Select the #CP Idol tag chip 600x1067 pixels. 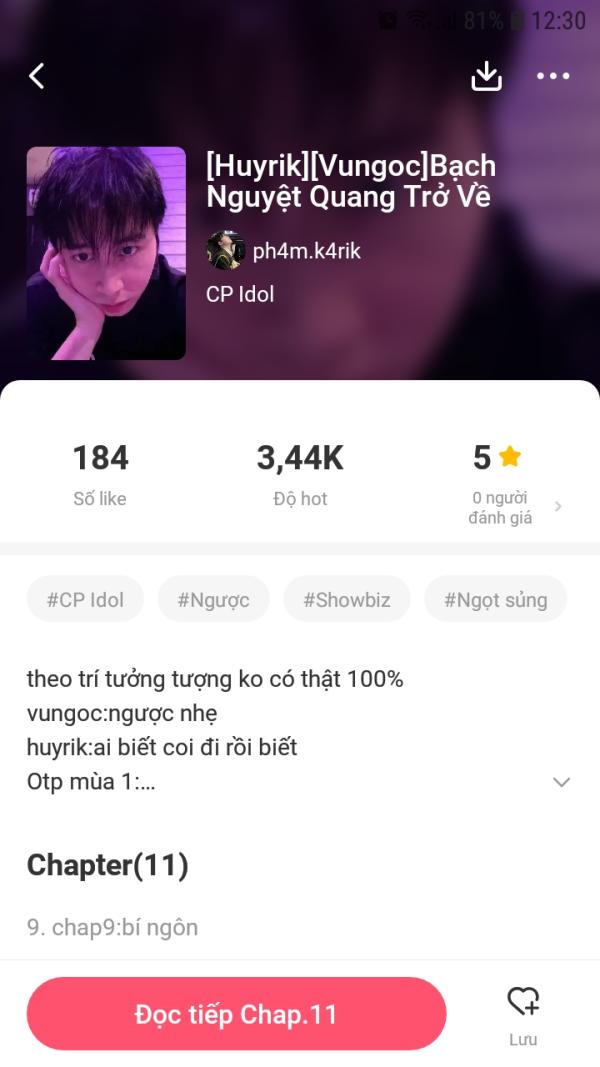tap(85, 600)
